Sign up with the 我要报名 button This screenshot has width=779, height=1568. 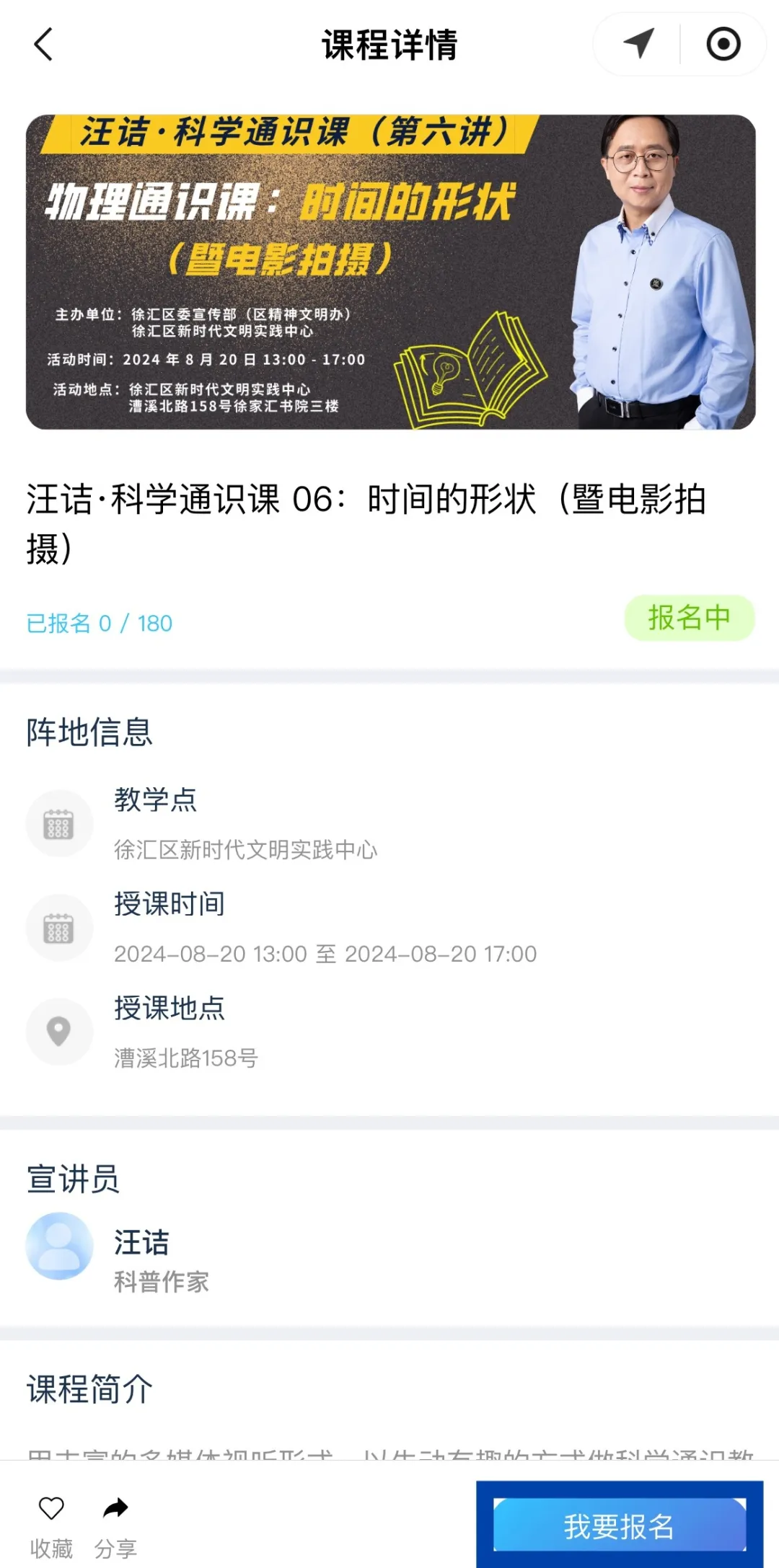click(x=619, y=1525)
